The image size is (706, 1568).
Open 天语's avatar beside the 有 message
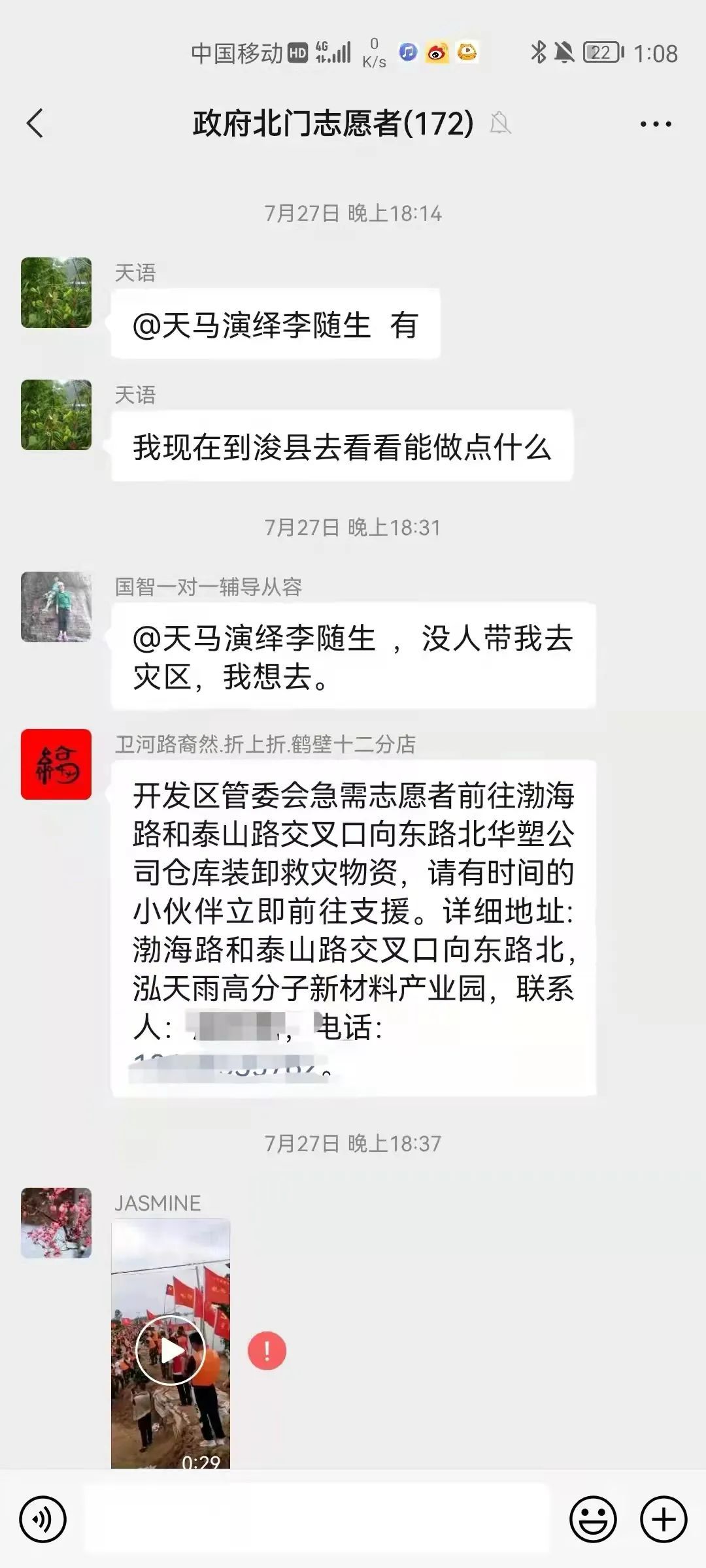[x=56, y=293]
